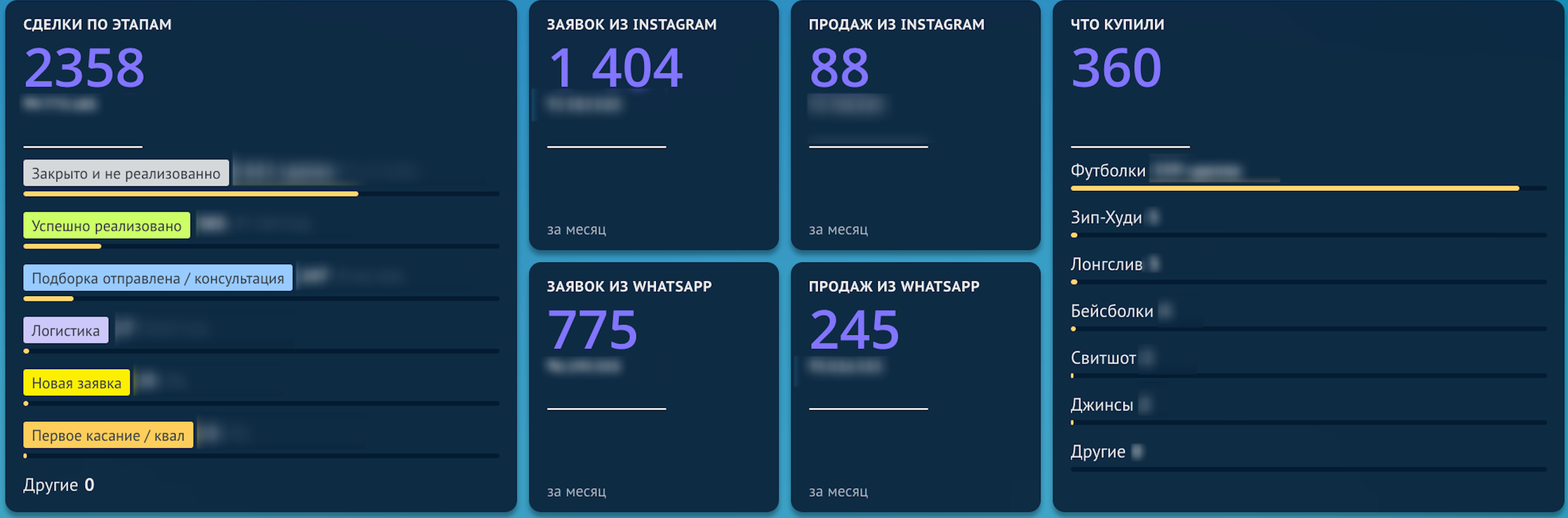Select 'Первое касание / квал' stage
Screen dimensions: 1568x518
click(108, 435)
